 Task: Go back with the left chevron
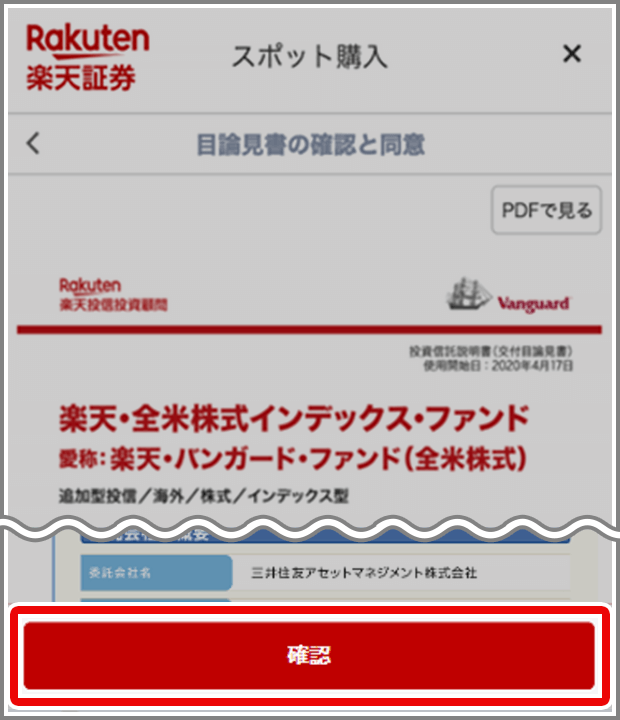coord(33,143)
